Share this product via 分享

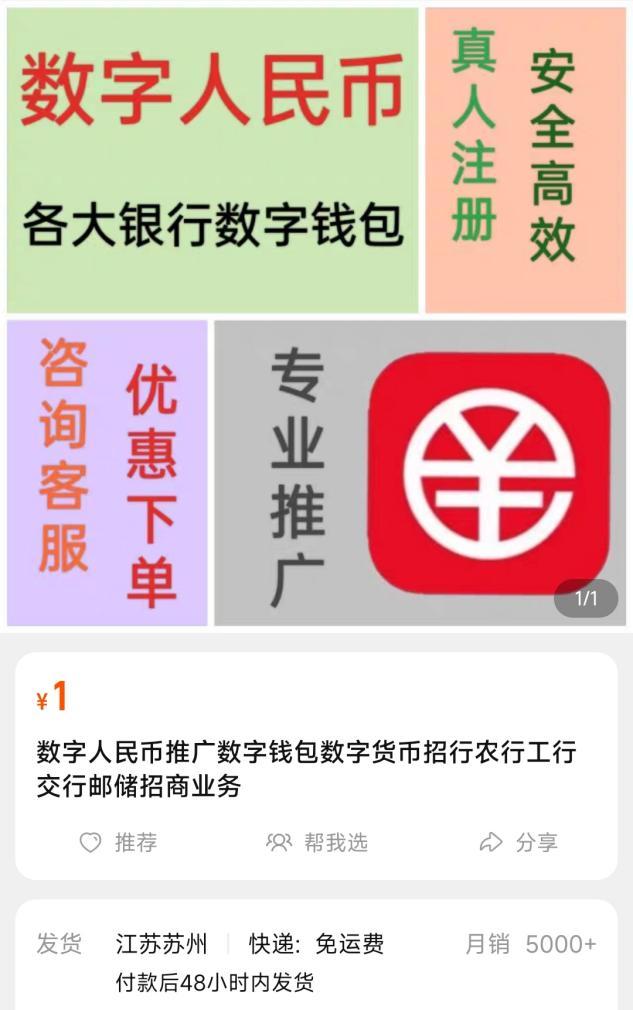click(x=517, y=843)
